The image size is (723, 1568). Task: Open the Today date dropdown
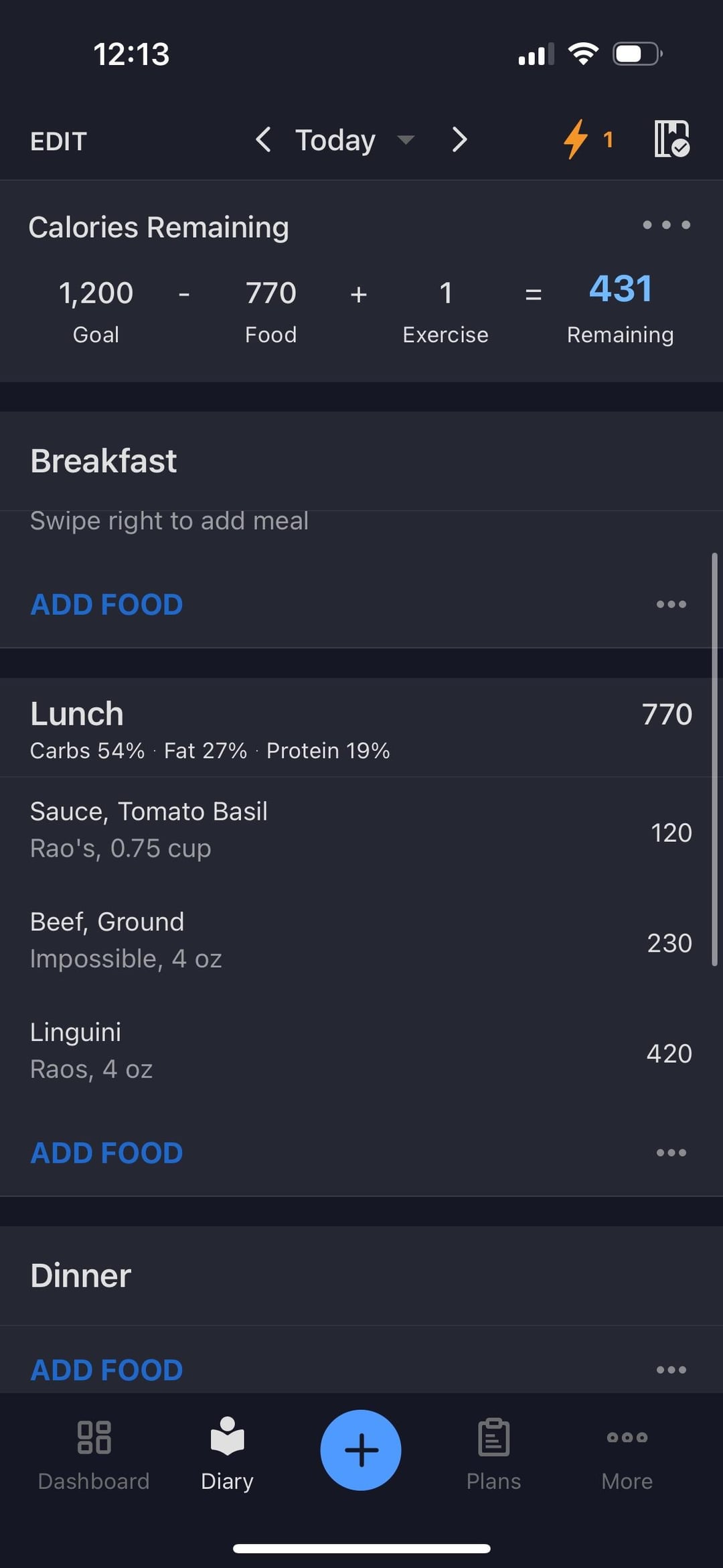pos(355,140)
